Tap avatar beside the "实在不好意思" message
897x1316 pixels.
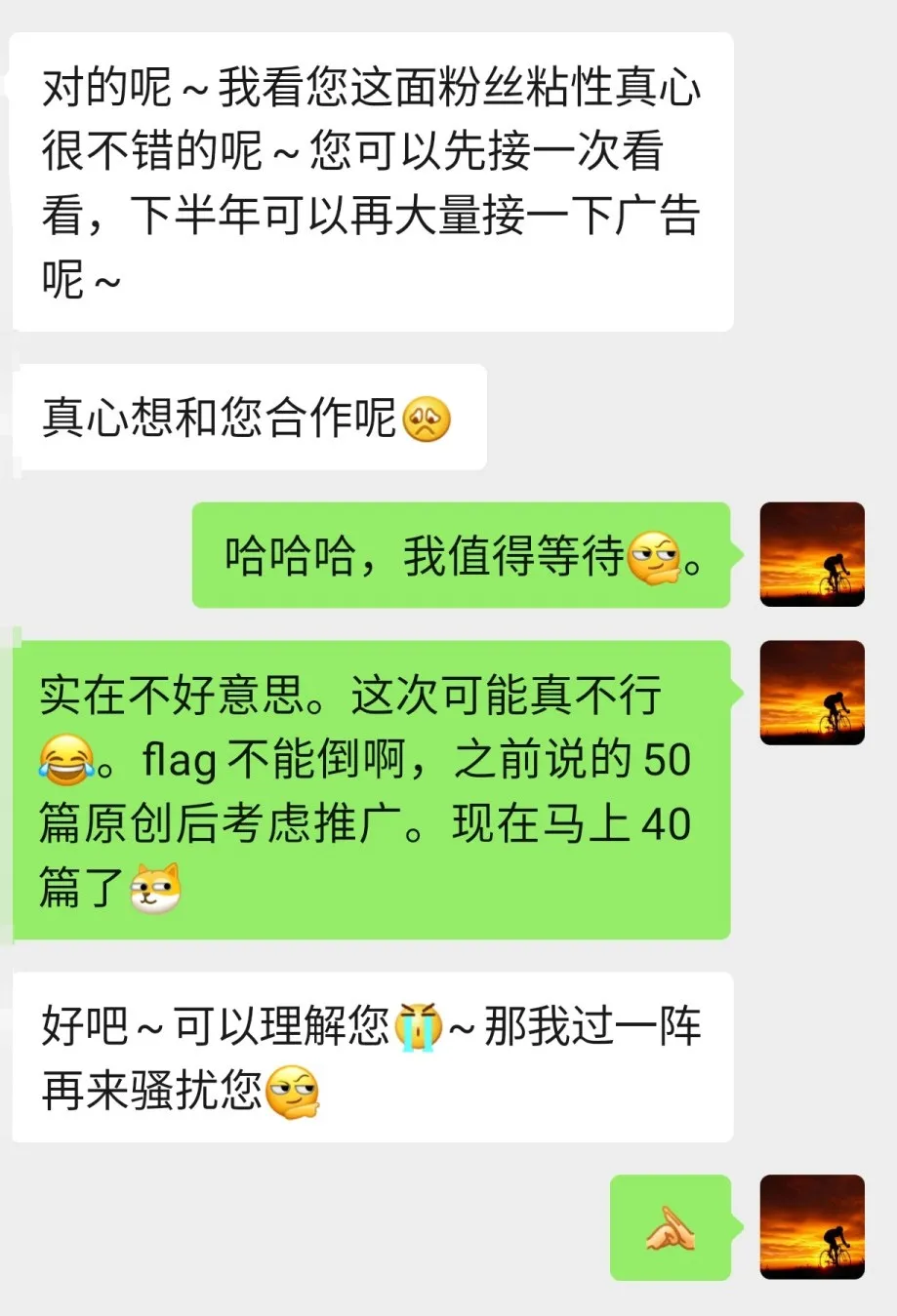[812, 693]
